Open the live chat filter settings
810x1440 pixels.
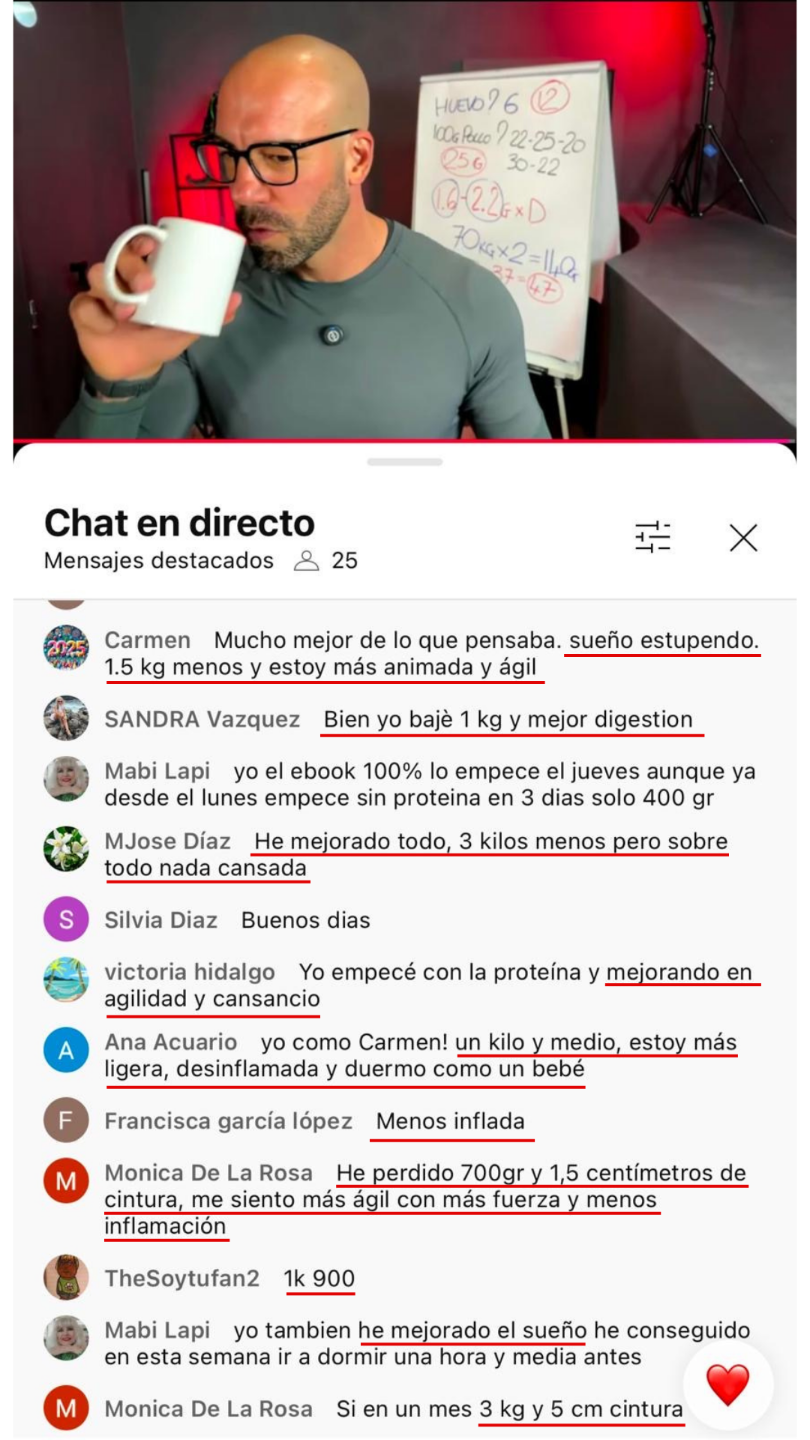click(x=653, y=538)
